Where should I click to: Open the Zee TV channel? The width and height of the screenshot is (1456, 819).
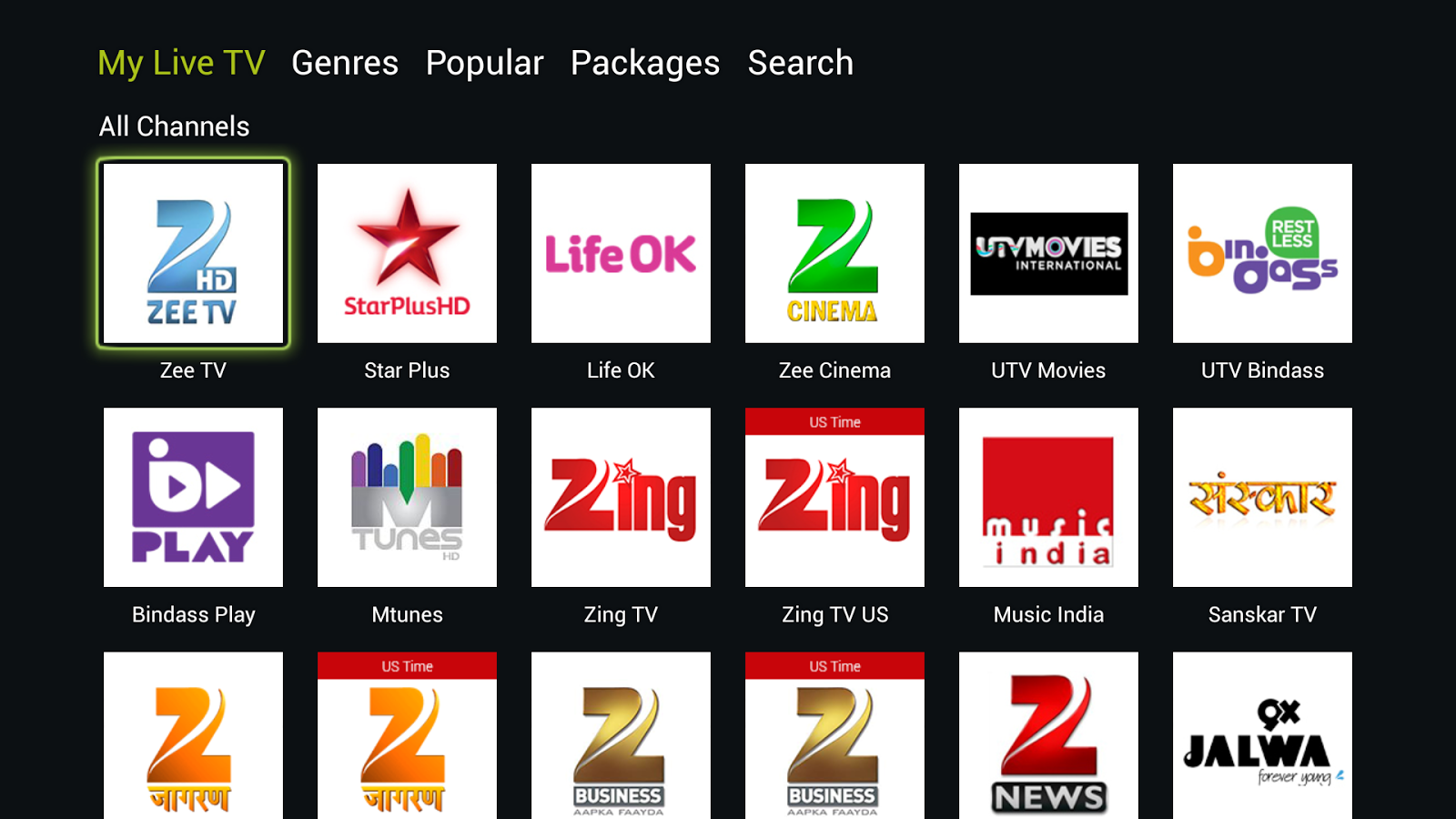193,253
